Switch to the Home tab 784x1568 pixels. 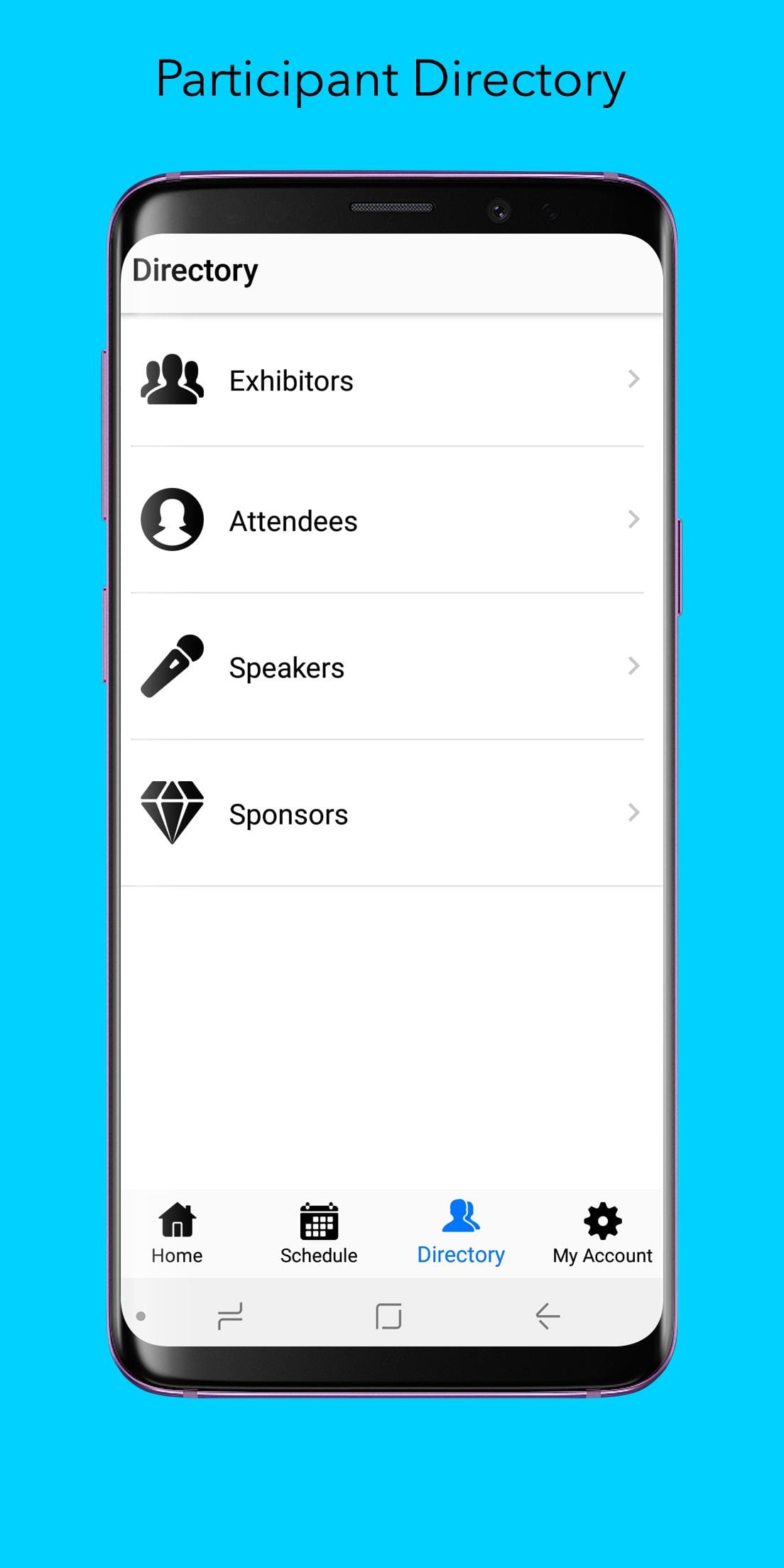[x=175, y=1234]
